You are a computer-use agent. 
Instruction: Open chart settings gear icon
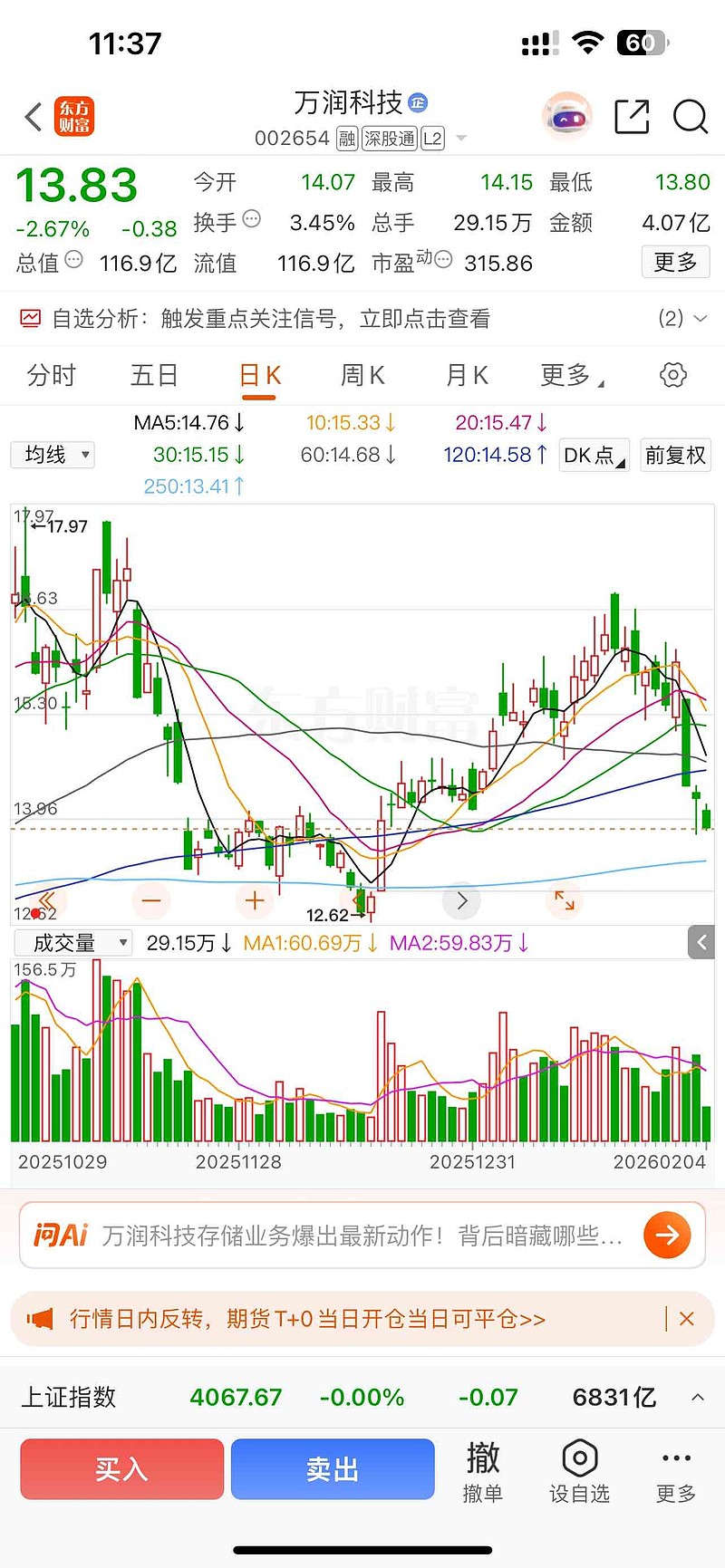point(673,375)
